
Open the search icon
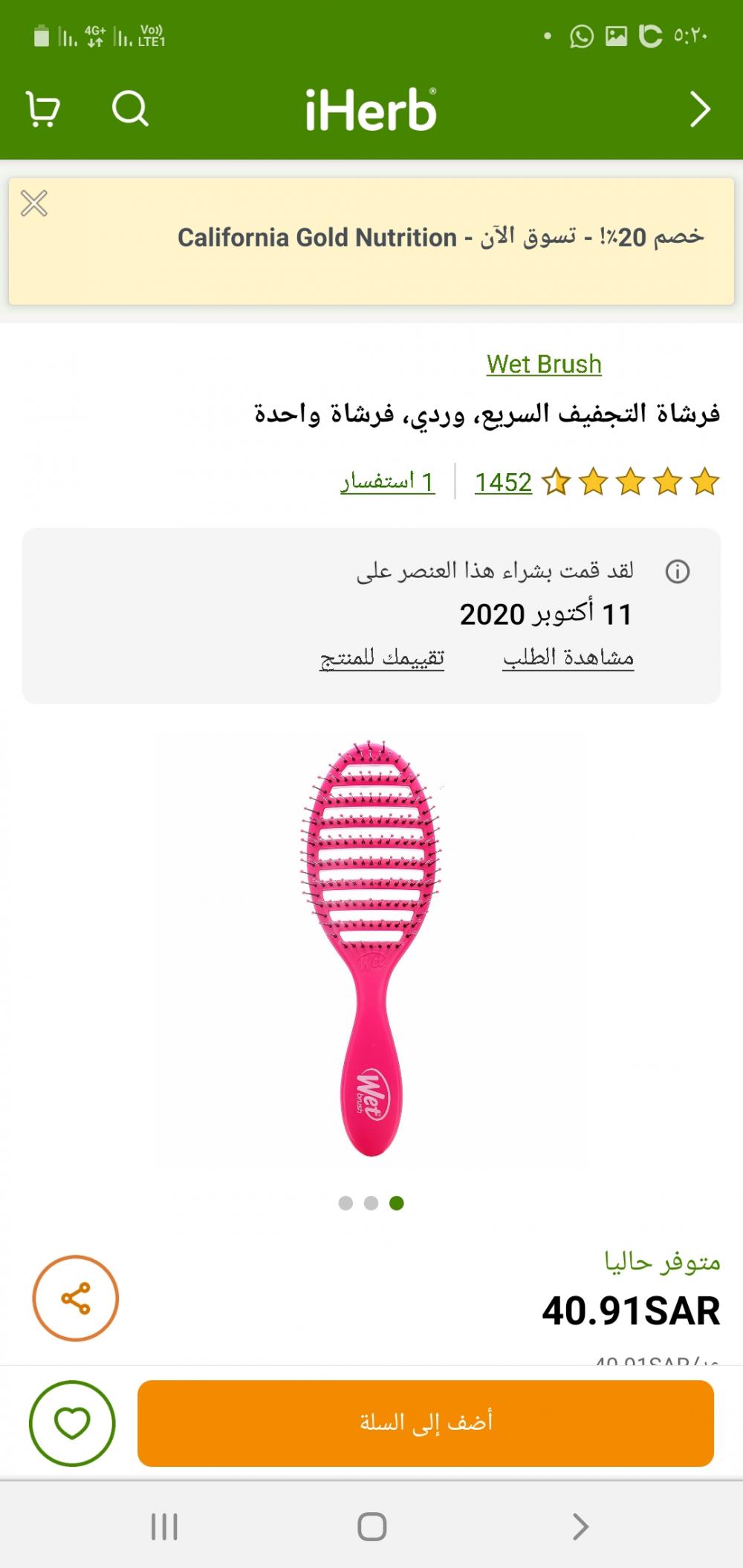[x=130, y=110]
